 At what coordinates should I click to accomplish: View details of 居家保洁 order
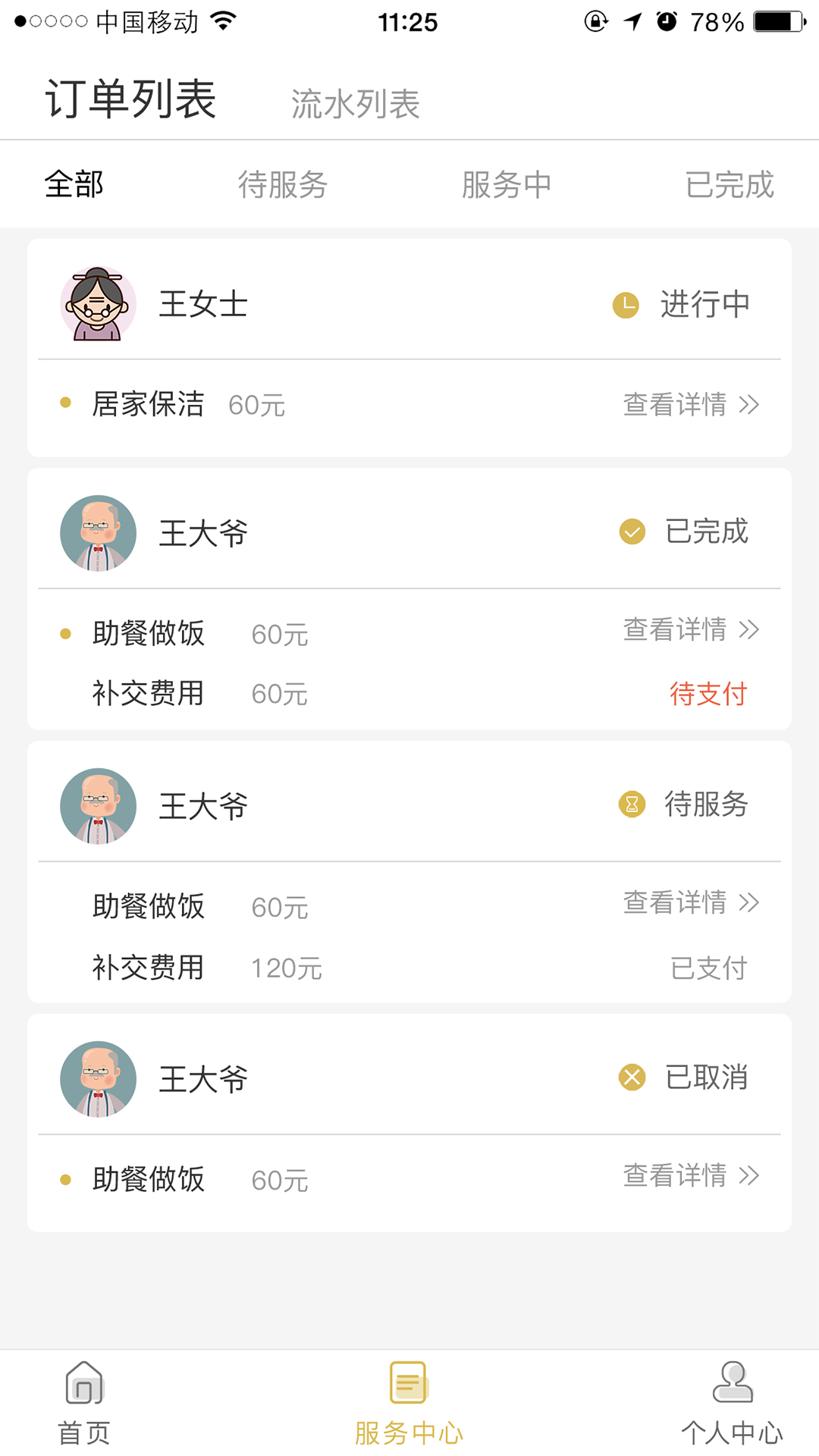690,404
